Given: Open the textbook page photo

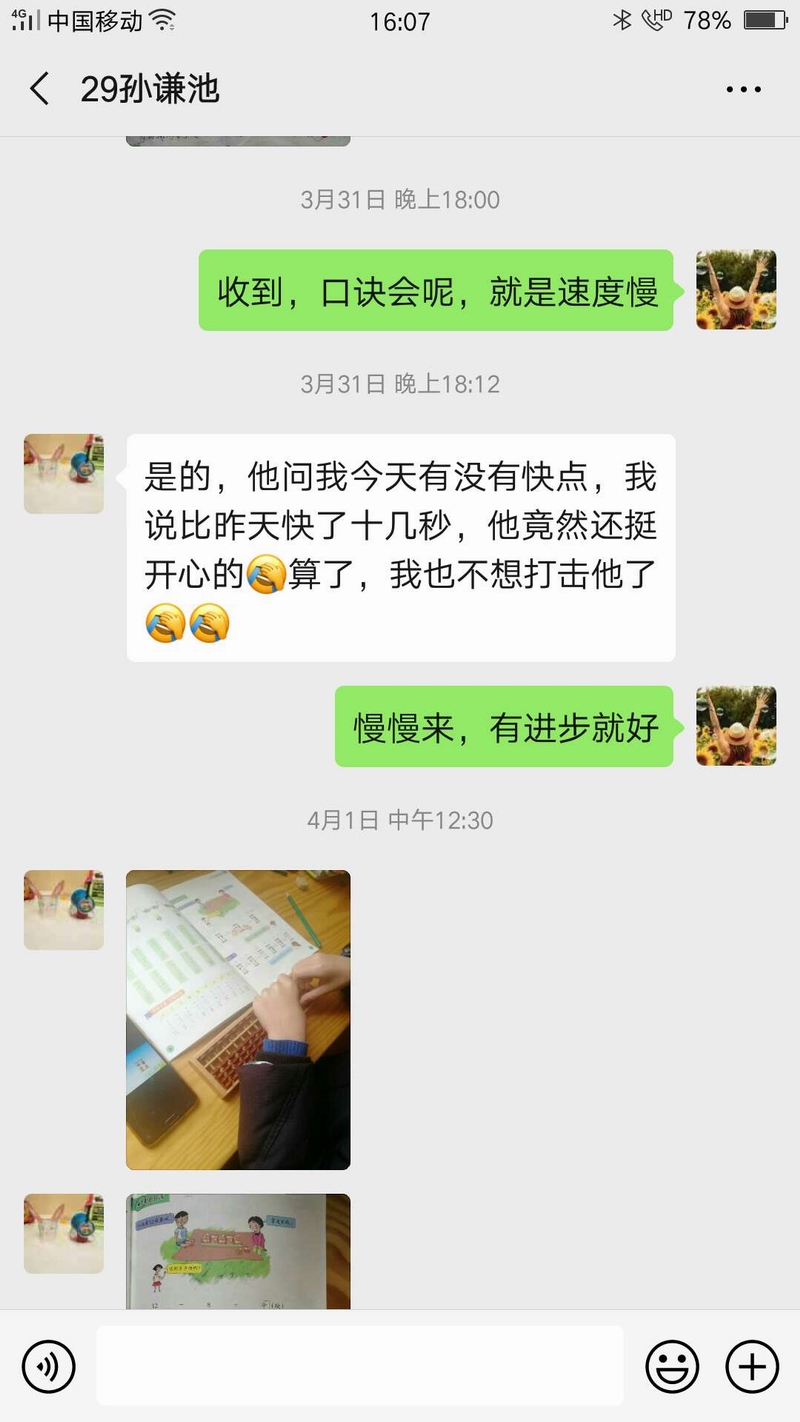Looking at the screenshot, I should [238, 1252].
